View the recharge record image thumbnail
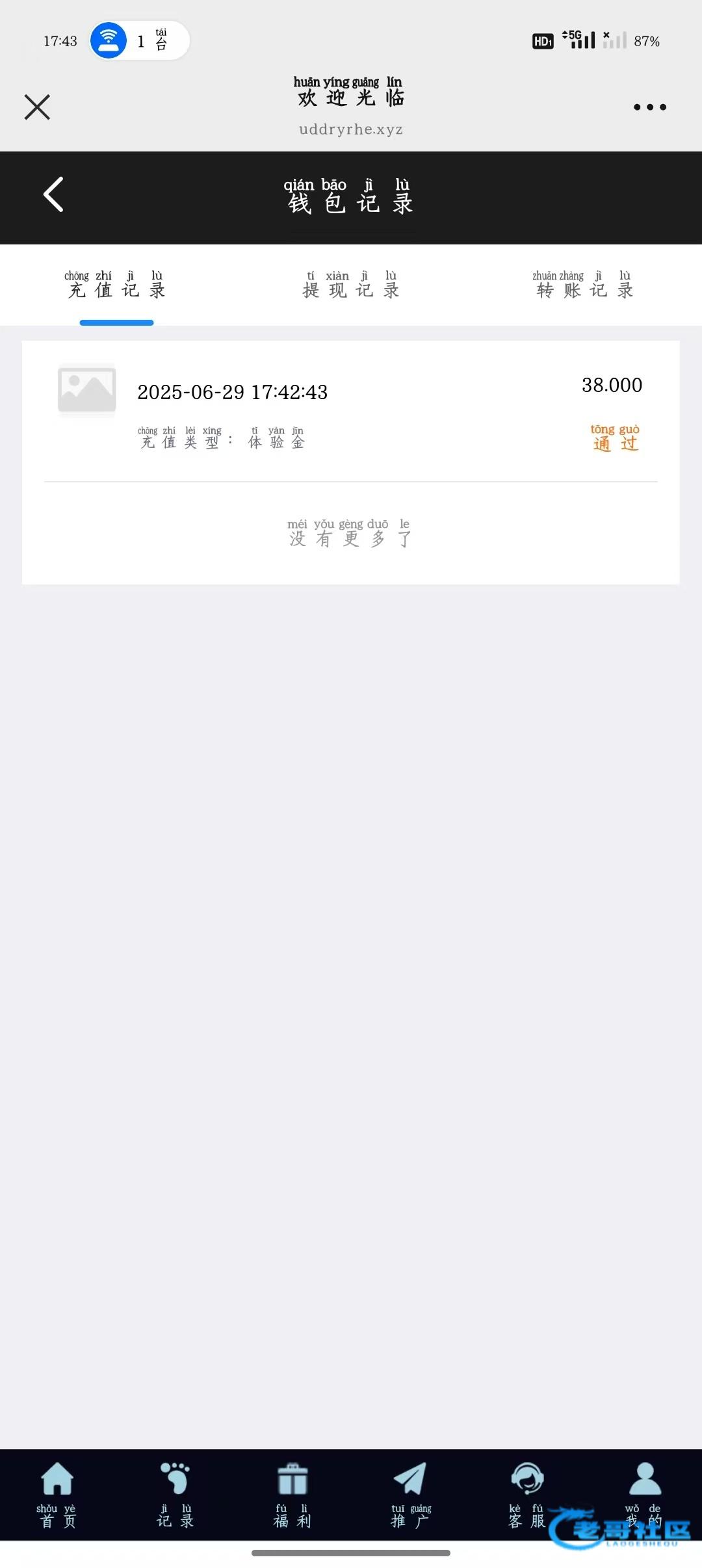Viewport: 702px width, 1568px height. [87, 389]
